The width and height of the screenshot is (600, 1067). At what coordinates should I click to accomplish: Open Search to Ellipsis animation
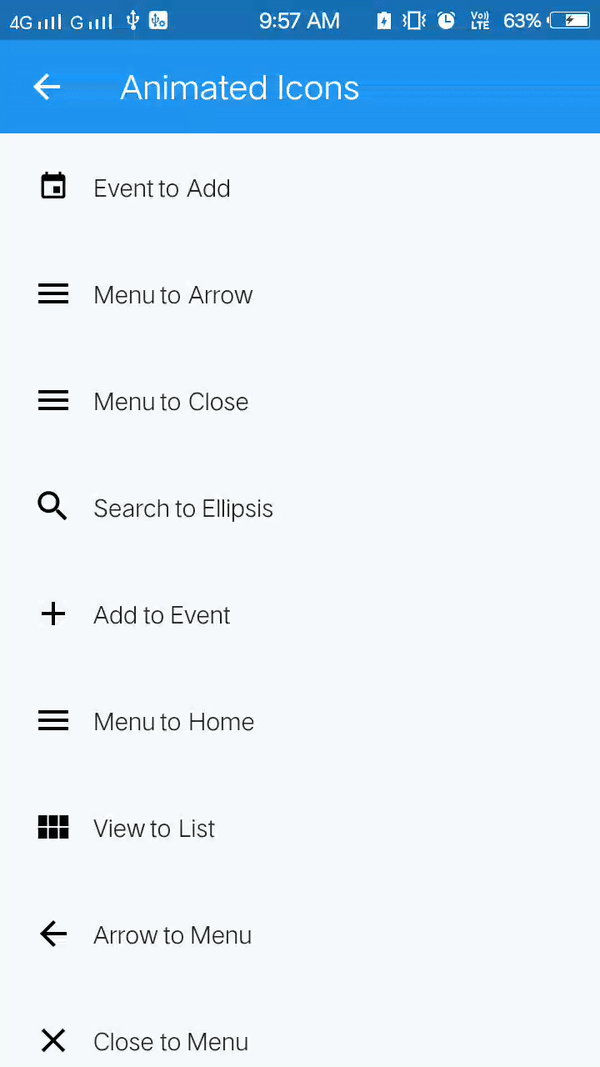click(x=183, y=508)
